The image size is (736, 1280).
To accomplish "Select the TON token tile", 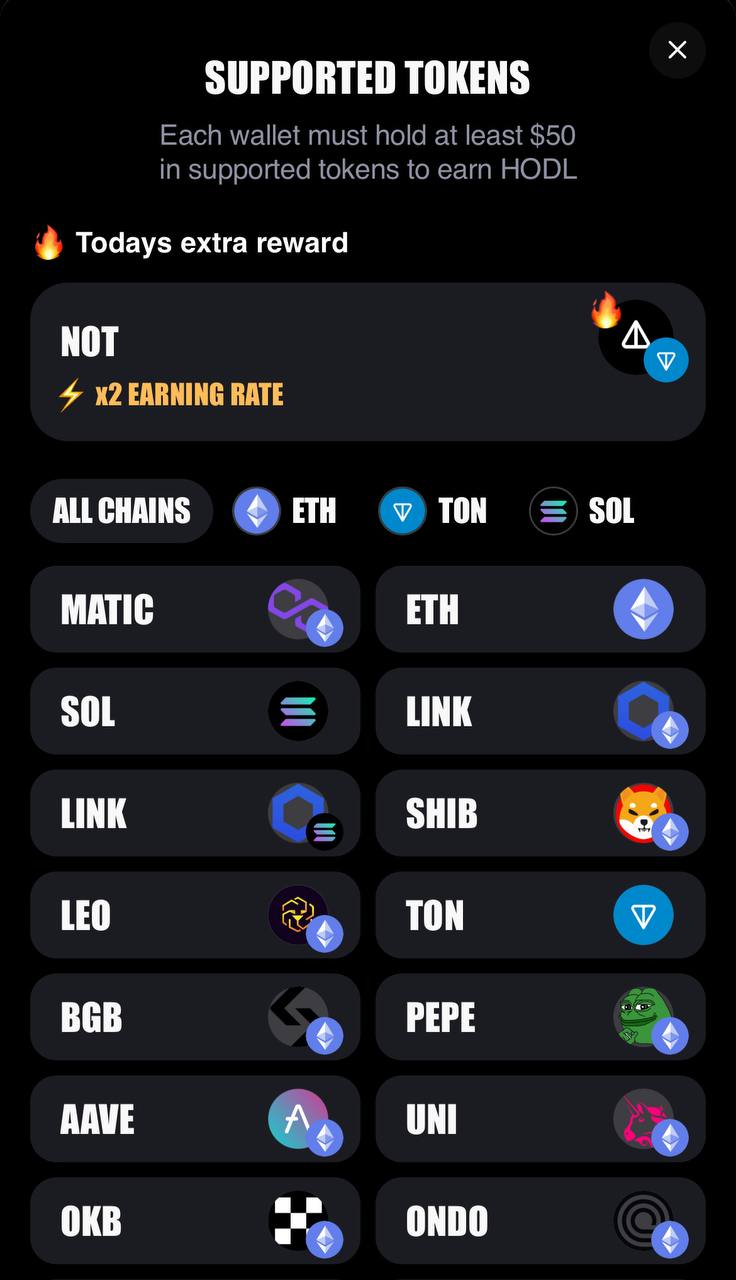I will 540,916.
